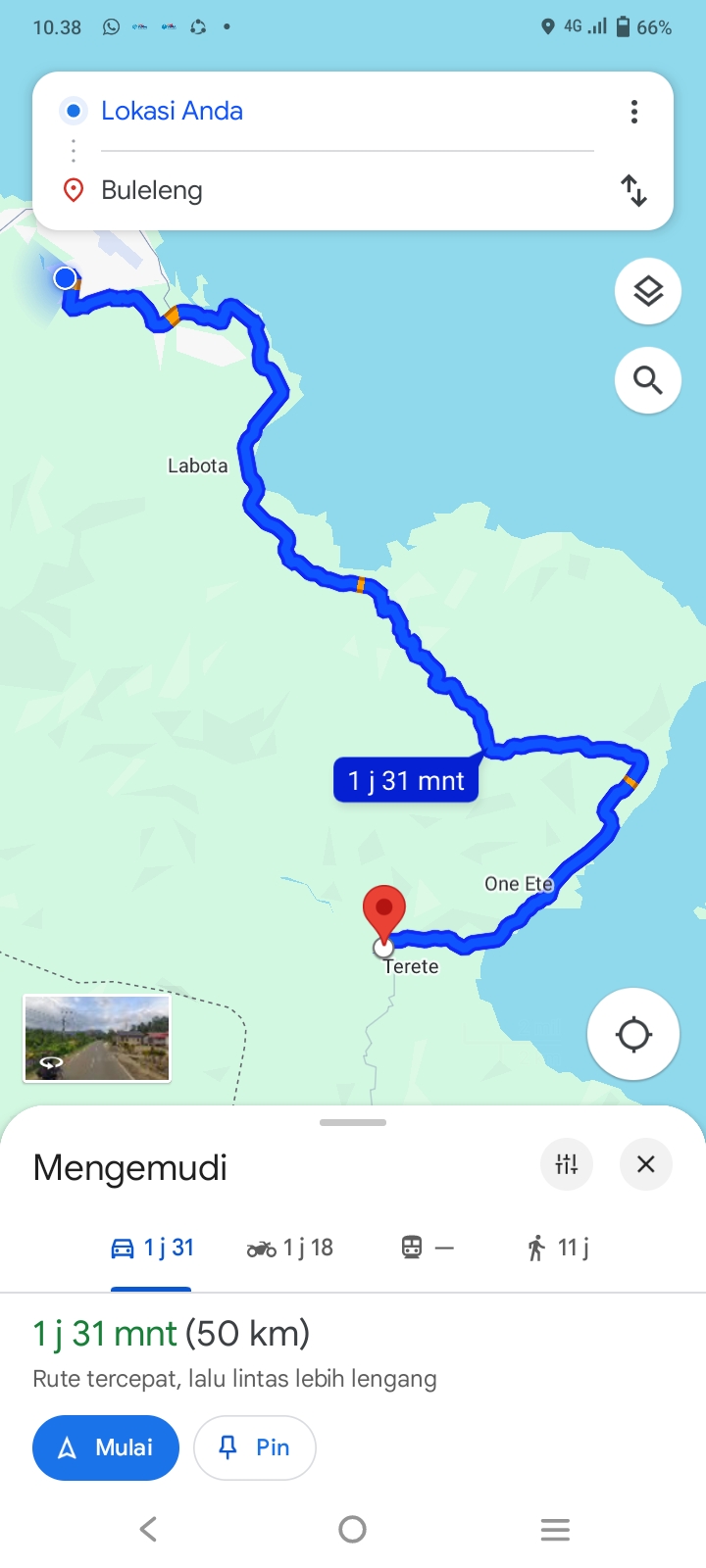Swap start and destination locations
706x1568 pixels.
point(634,190)
